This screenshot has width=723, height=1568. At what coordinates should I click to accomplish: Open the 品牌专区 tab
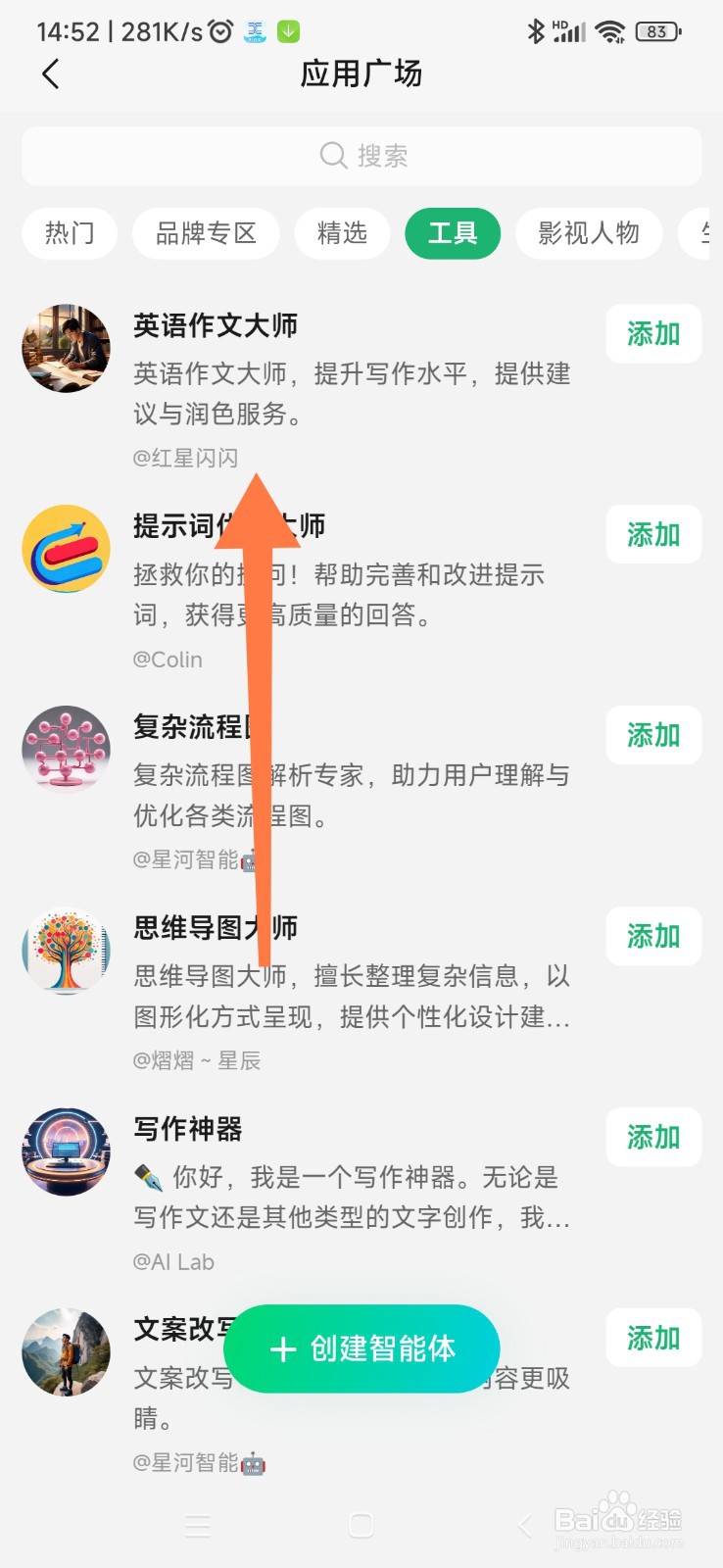pos(206,233)
